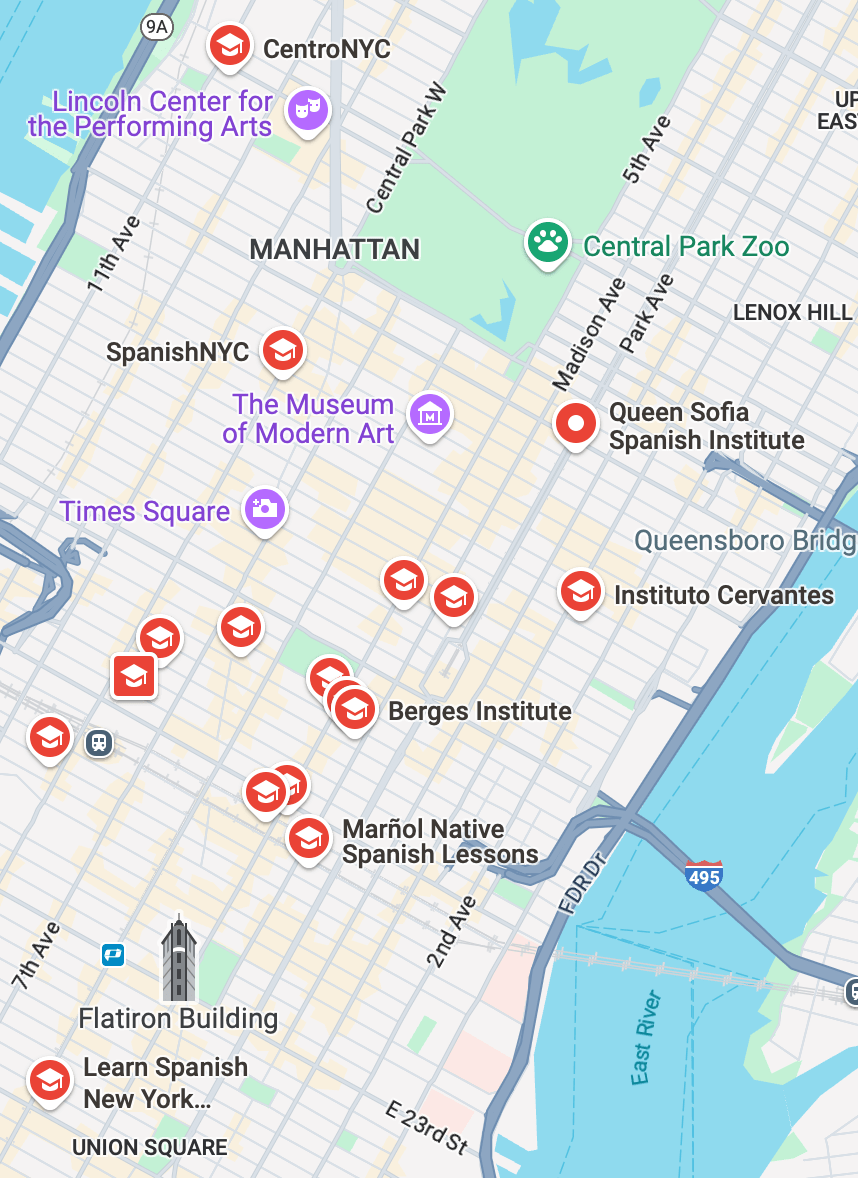
Task: Select The Museum of Modern Art marker
Action: [429, 413]
